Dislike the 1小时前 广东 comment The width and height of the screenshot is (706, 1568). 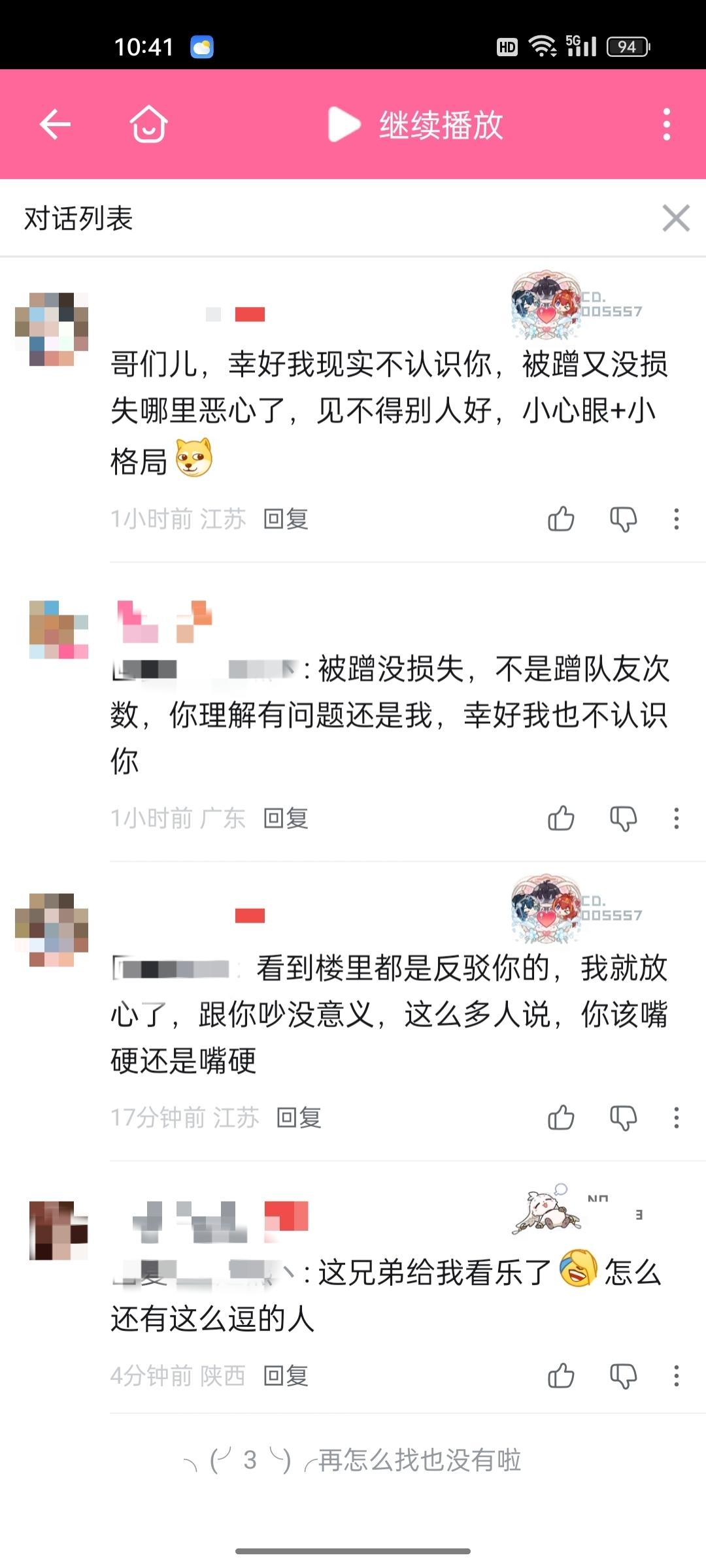click(x=623, y=818)
